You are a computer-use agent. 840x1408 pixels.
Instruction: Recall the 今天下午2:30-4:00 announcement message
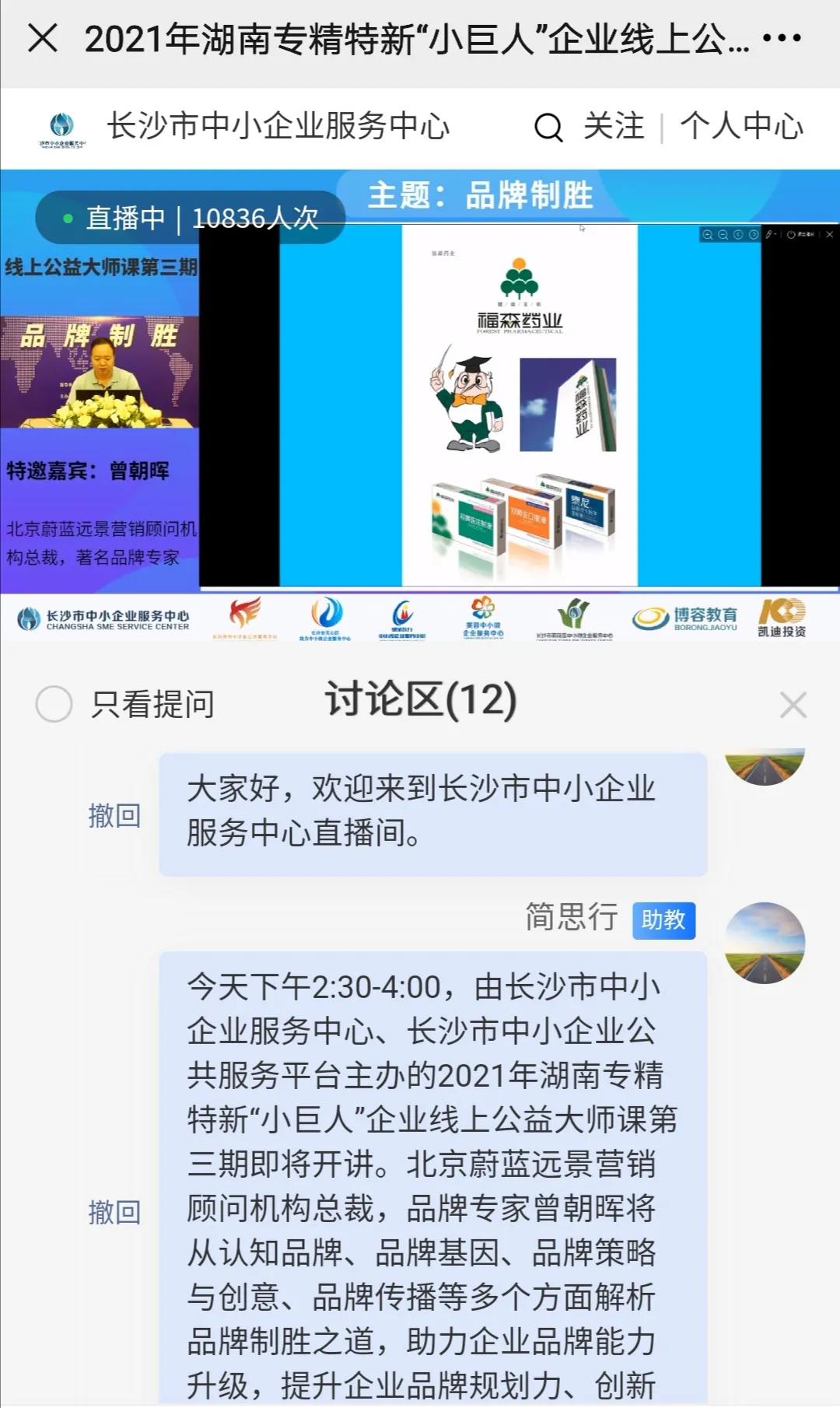(114, 1212)
